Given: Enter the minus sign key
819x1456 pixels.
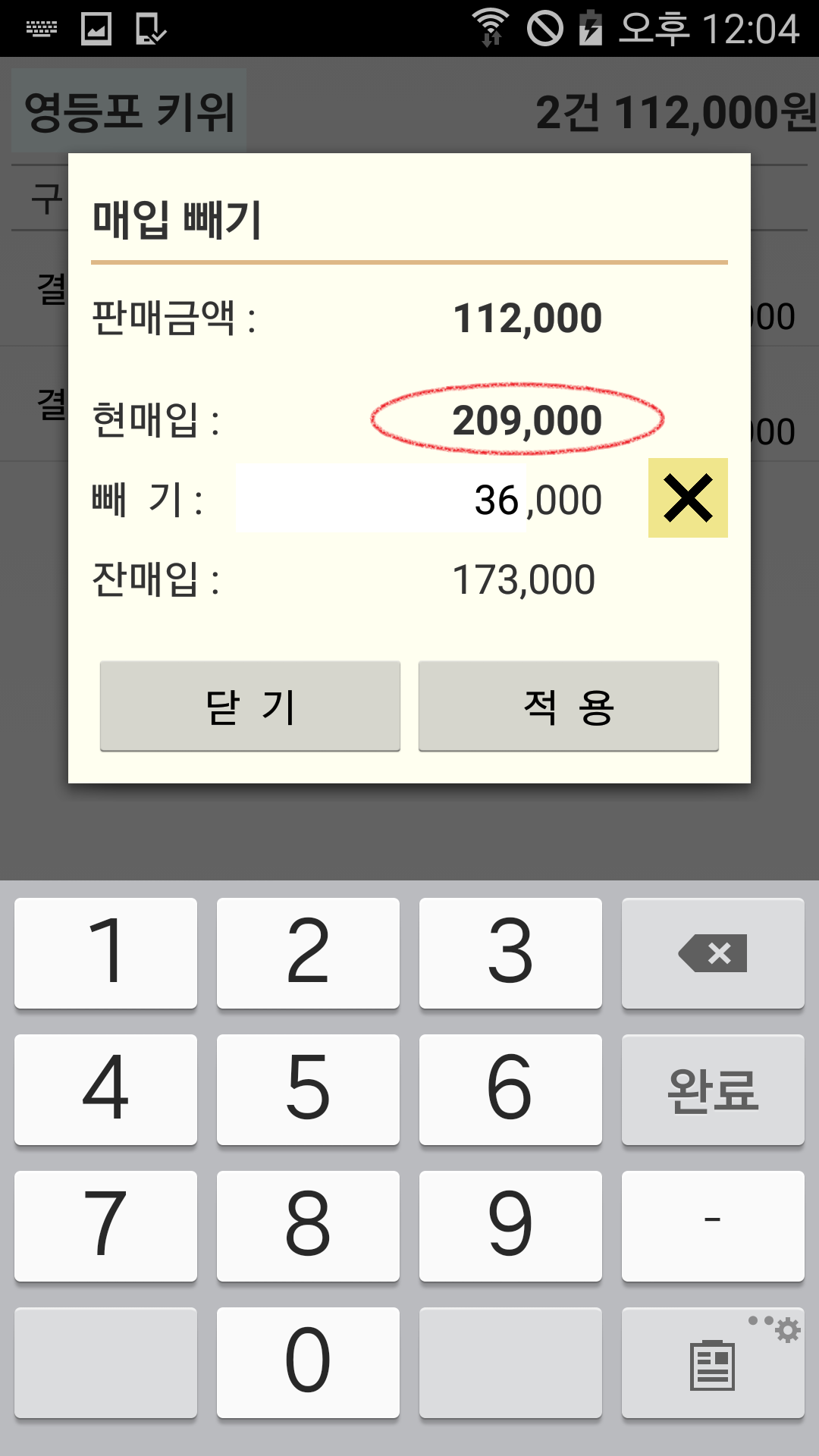Looking at the screenshot, I should tap(713, 1226).
